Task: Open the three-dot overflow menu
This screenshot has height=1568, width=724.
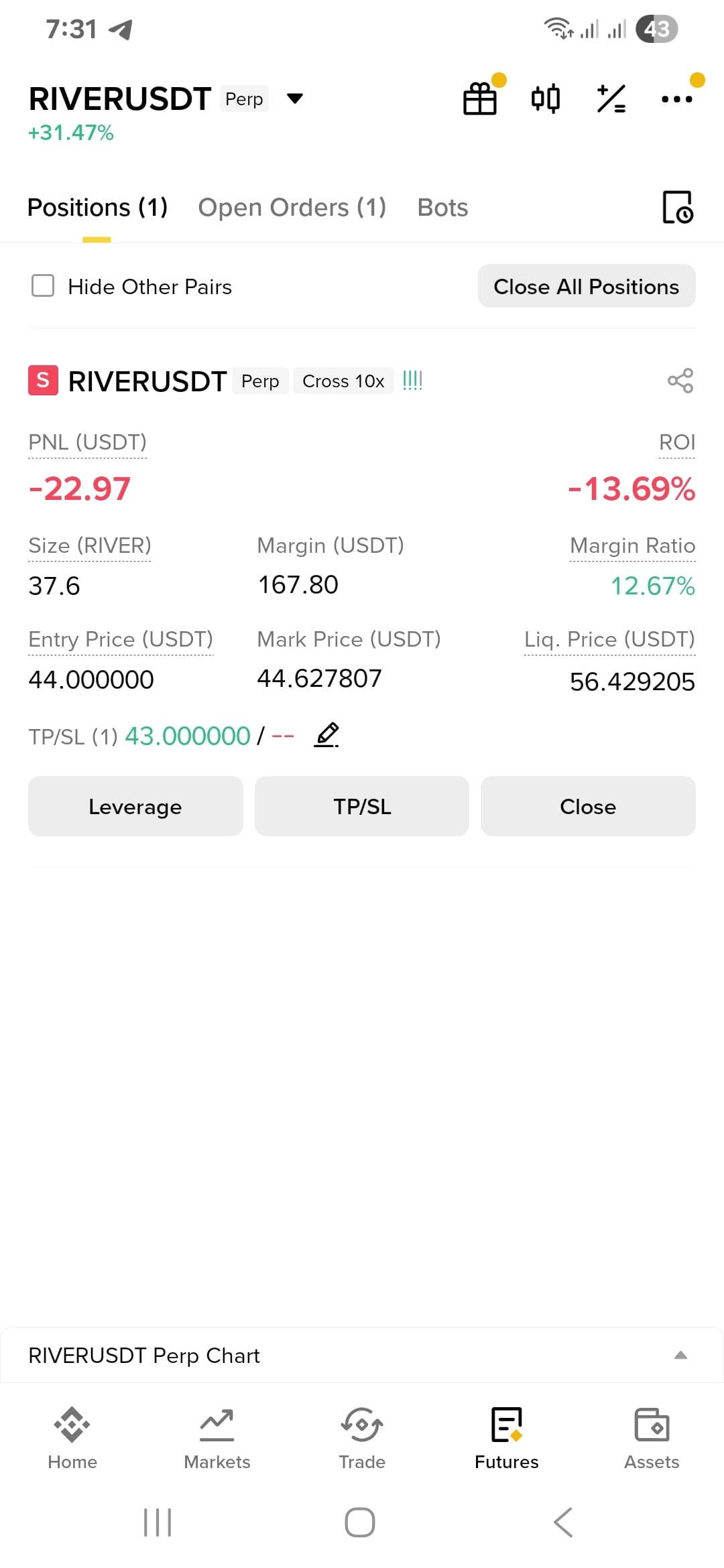Action: [677, 99]
